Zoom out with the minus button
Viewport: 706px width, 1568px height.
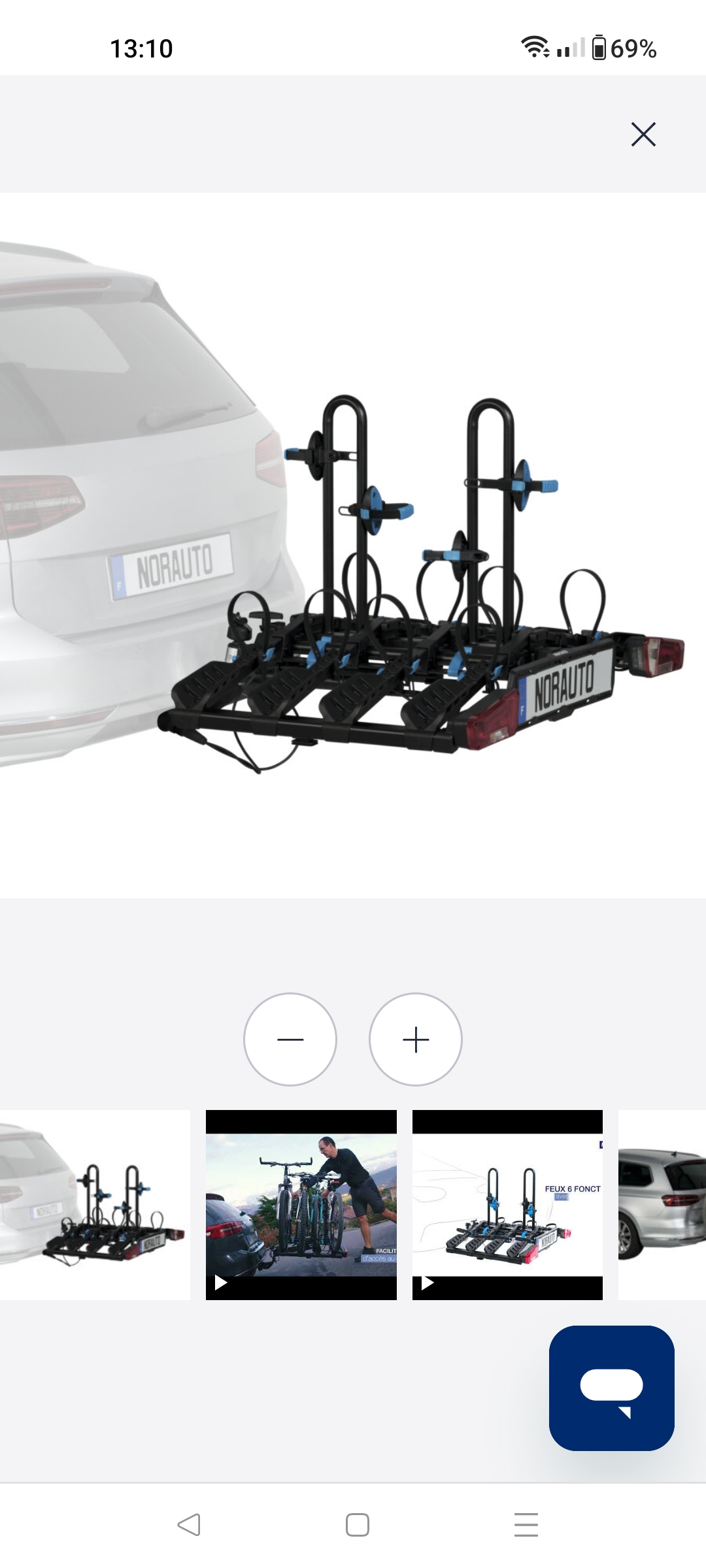coord(290,1039)
